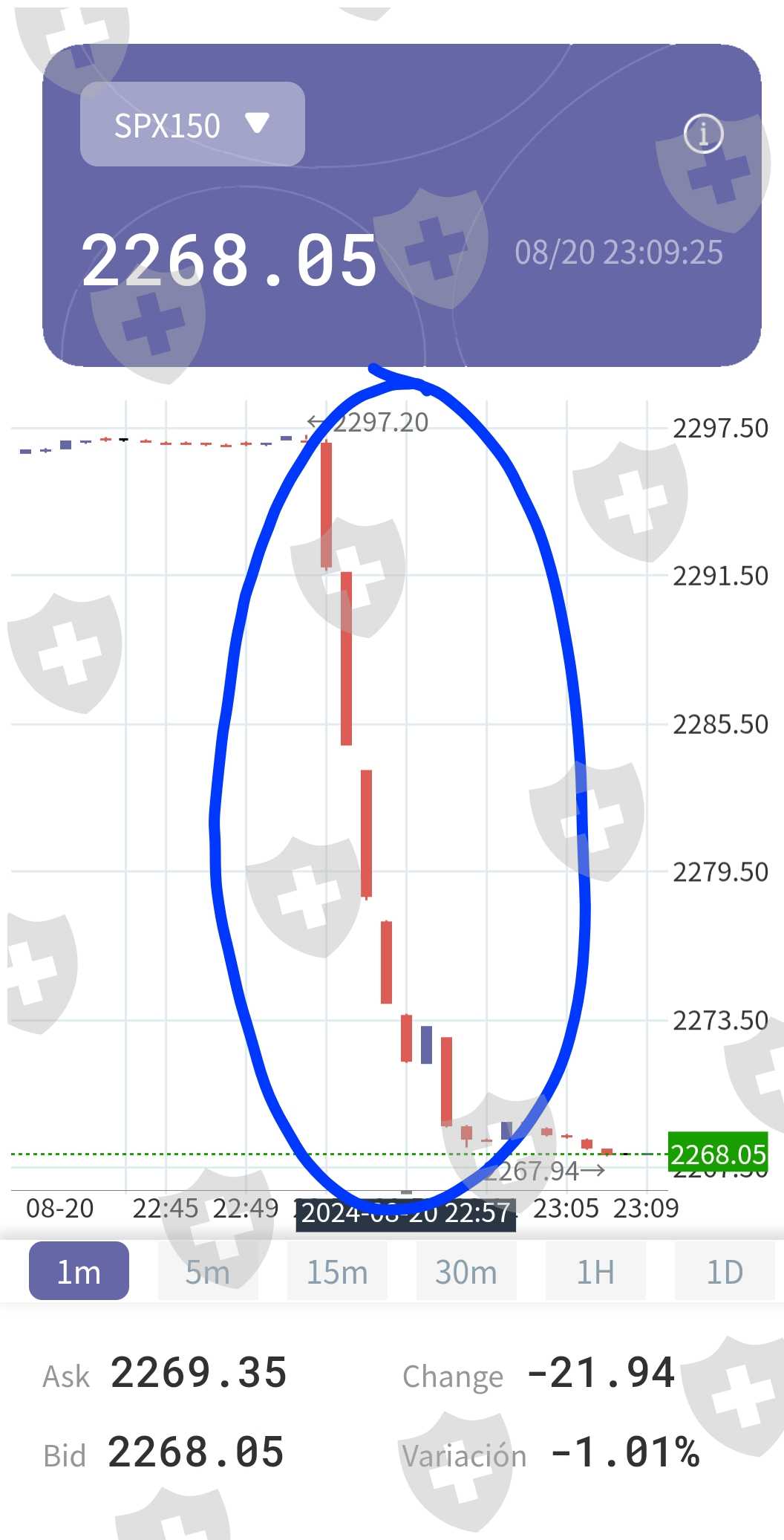Tap the info icon
The image size is (784, 1540).
click(703, 134)
